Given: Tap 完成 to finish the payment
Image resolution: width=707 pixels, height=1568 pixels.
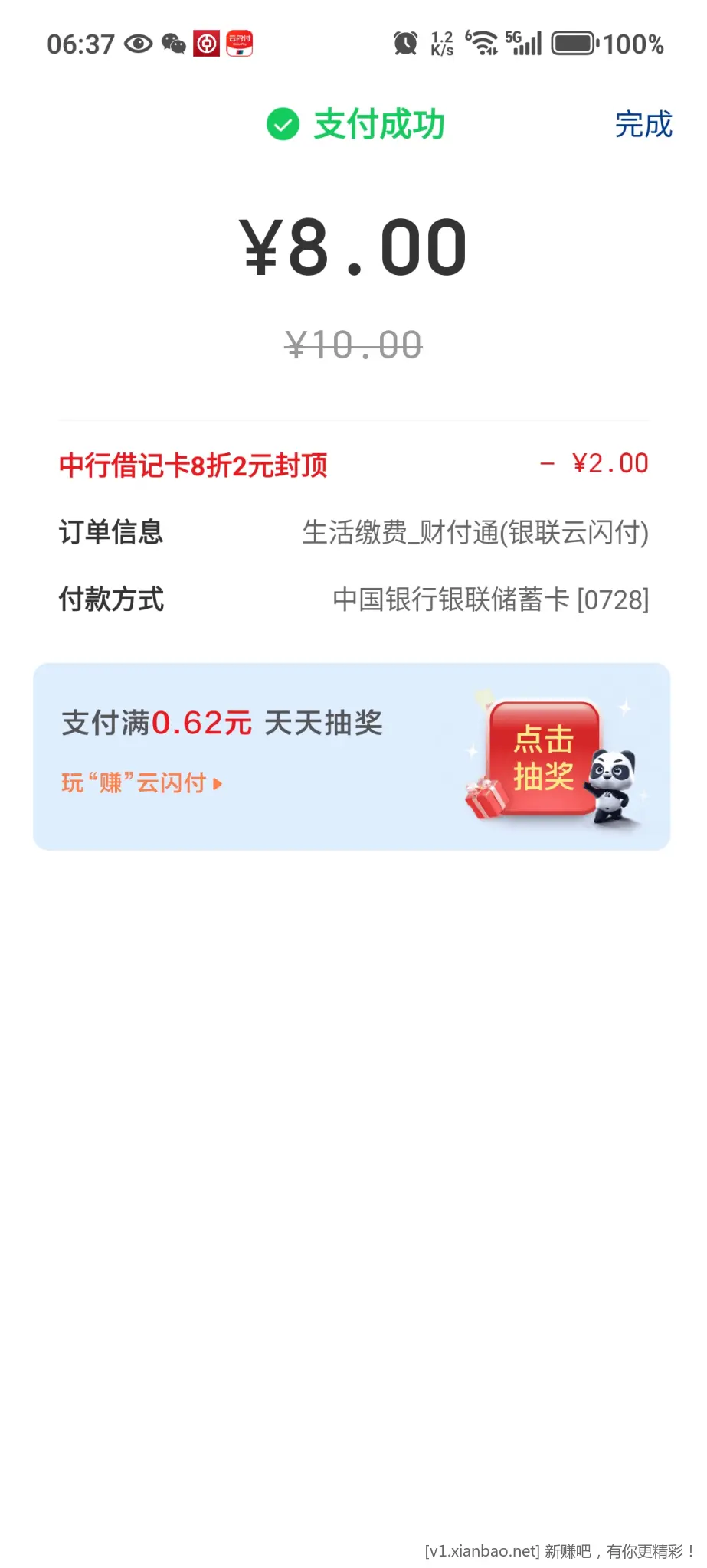Looking at the screenshot, I should [x=643, y=125].
